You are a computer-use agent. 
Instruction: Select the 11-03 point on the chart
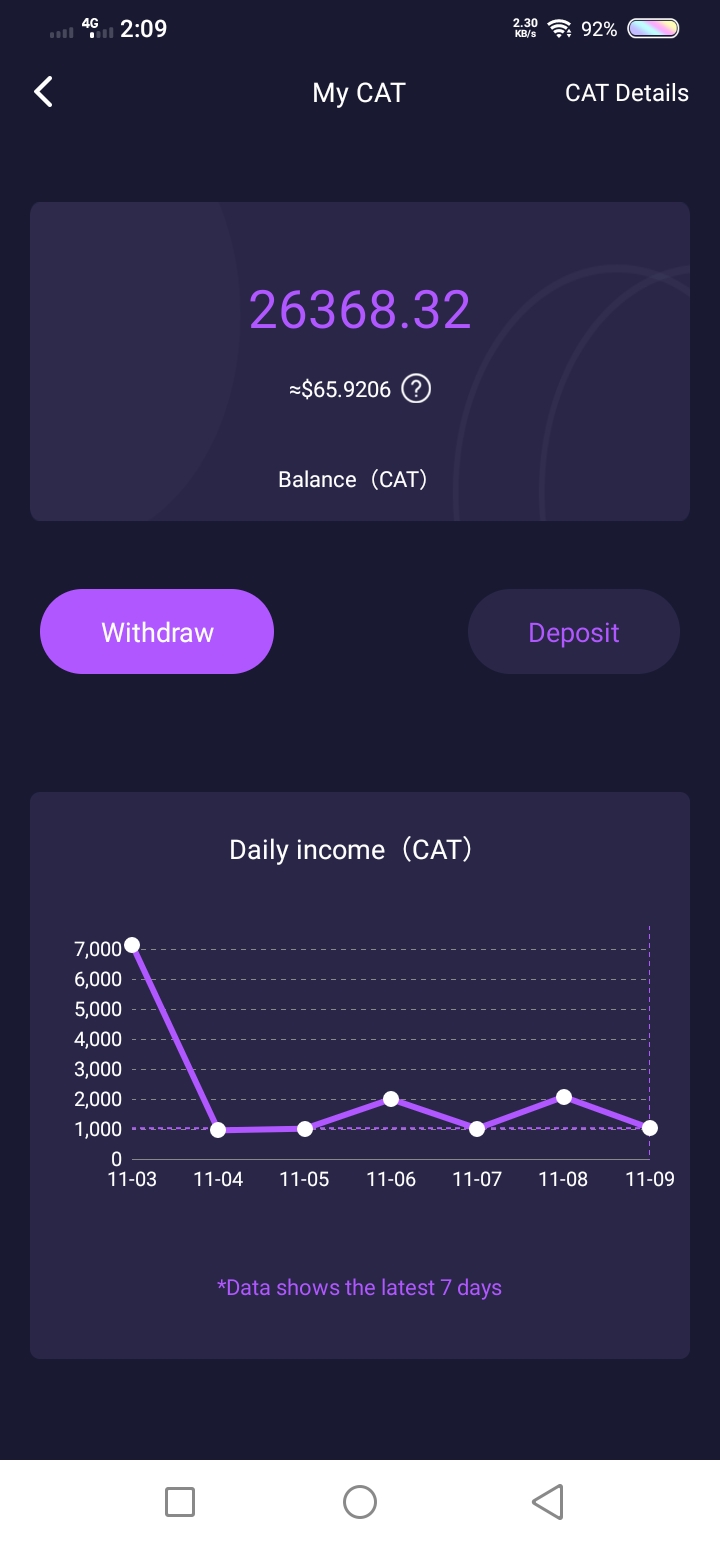[132, 945]
